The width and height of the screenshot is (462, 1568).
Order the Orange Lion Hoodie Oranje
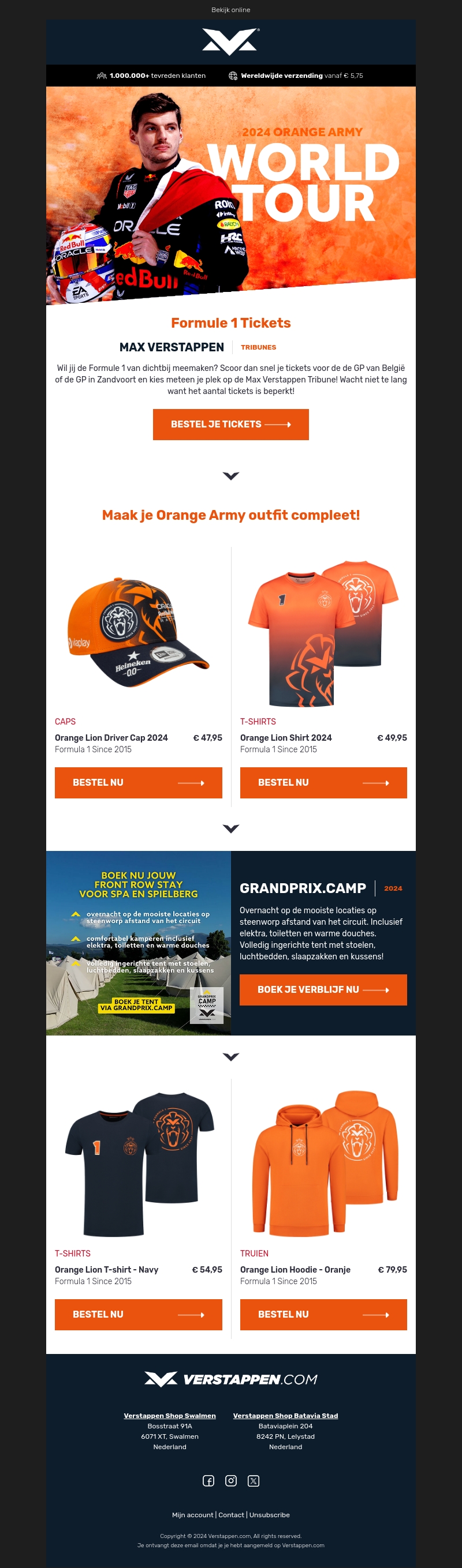(323, 1314)
